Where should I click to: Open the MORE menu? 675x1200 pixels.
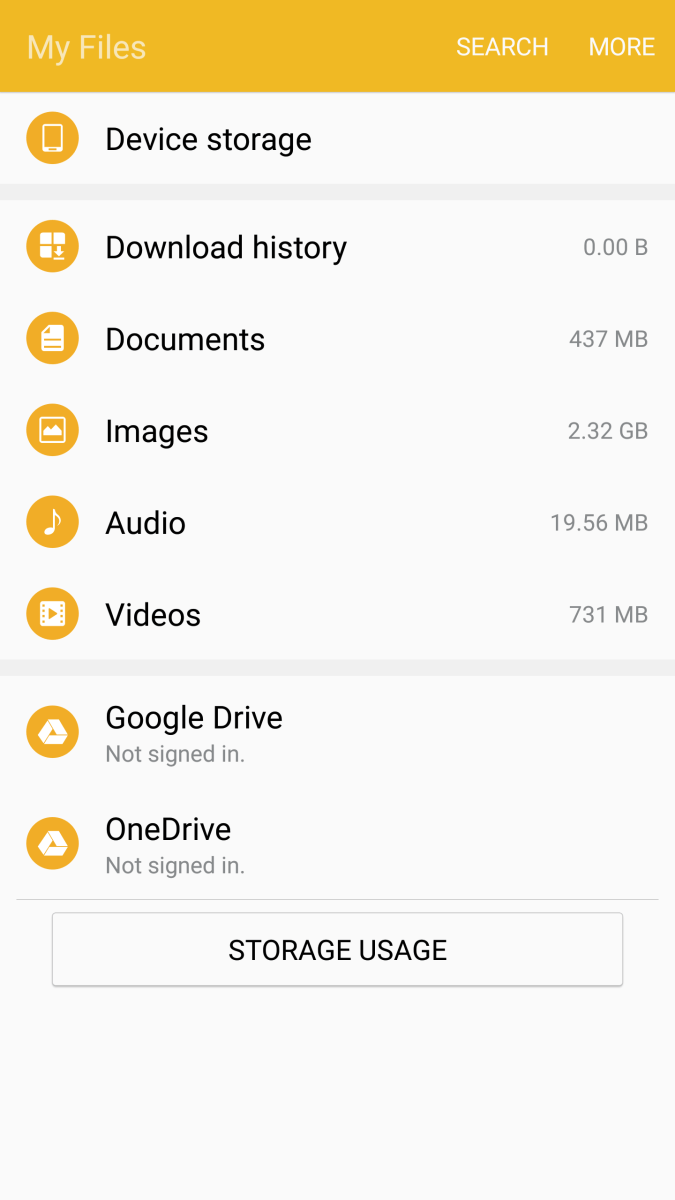pyautogui.click(x=621, y=47)
